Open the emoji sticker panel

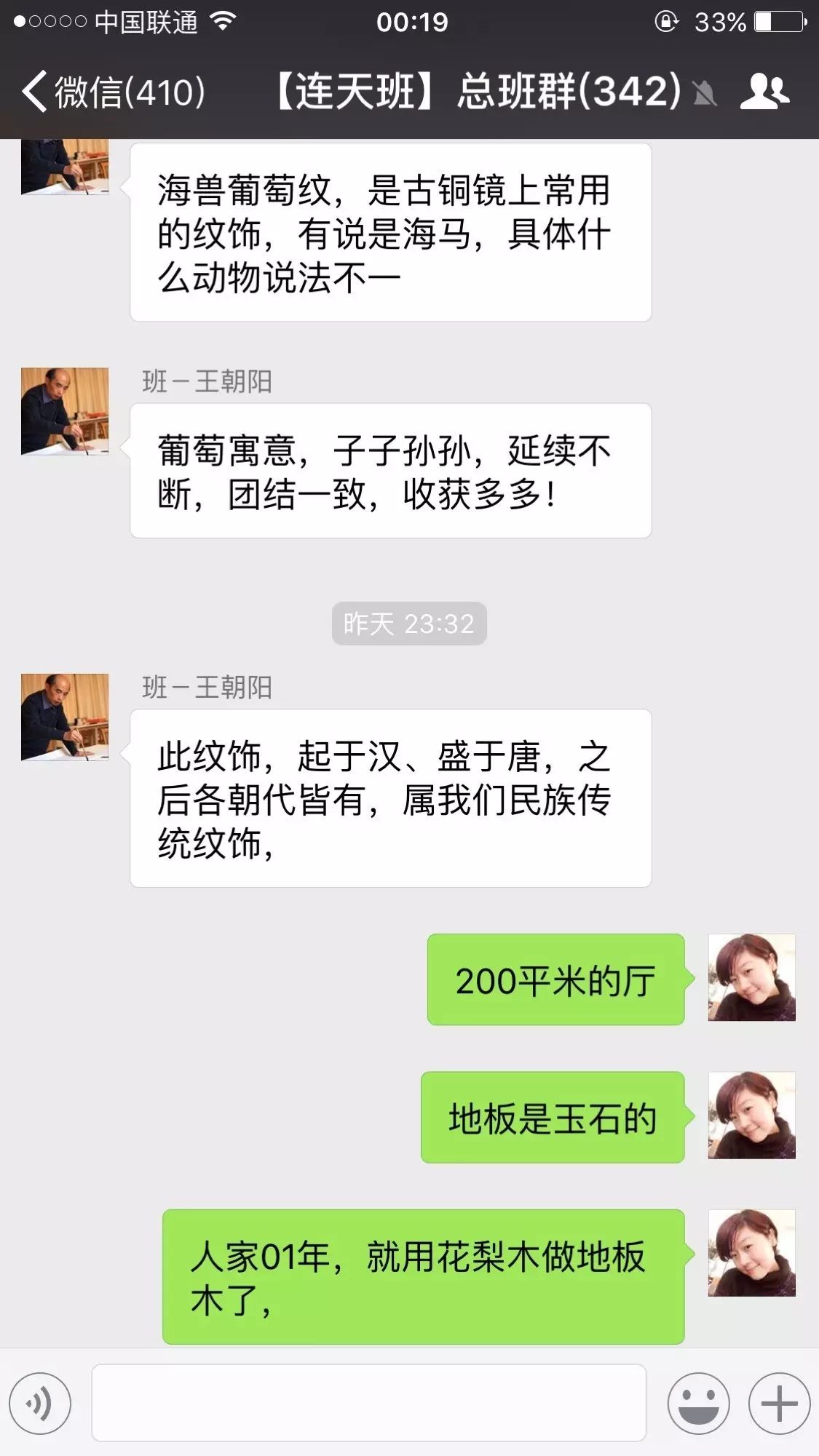698,1403
